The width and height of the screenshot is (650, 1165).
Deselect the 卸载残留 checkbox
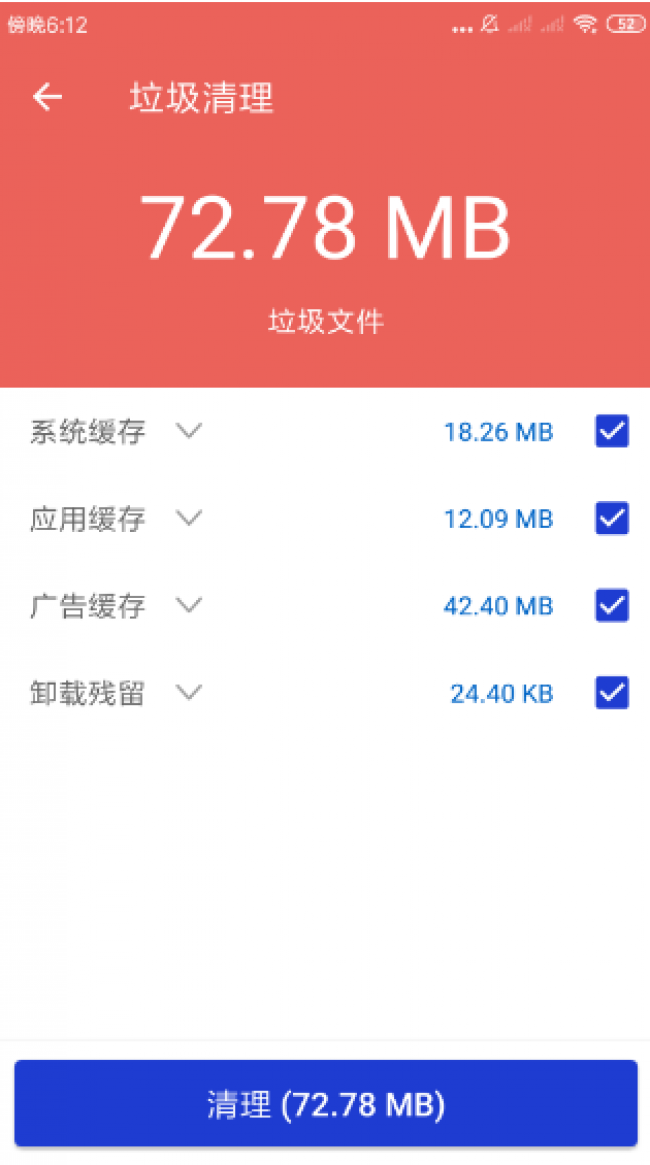611,692
